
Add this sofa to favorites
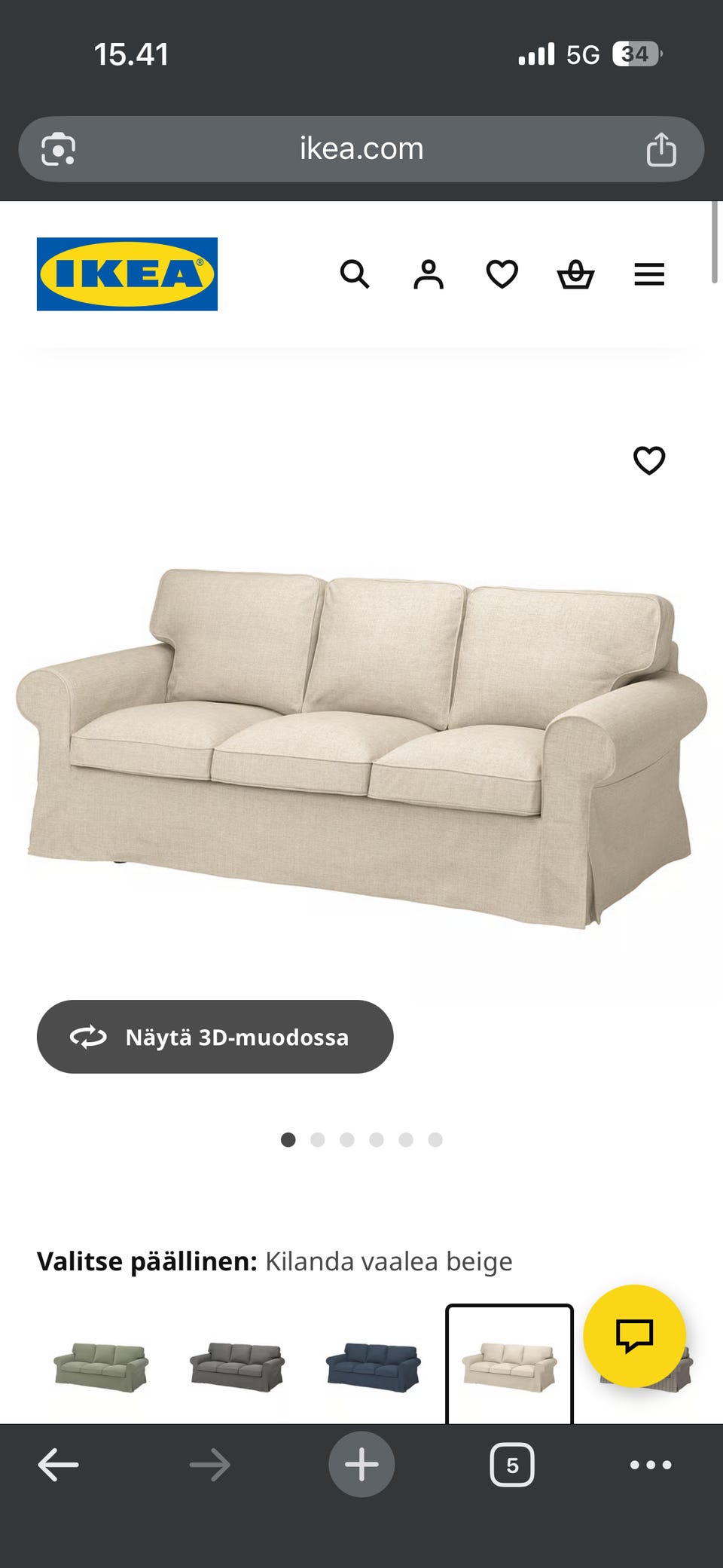(649, 460)
